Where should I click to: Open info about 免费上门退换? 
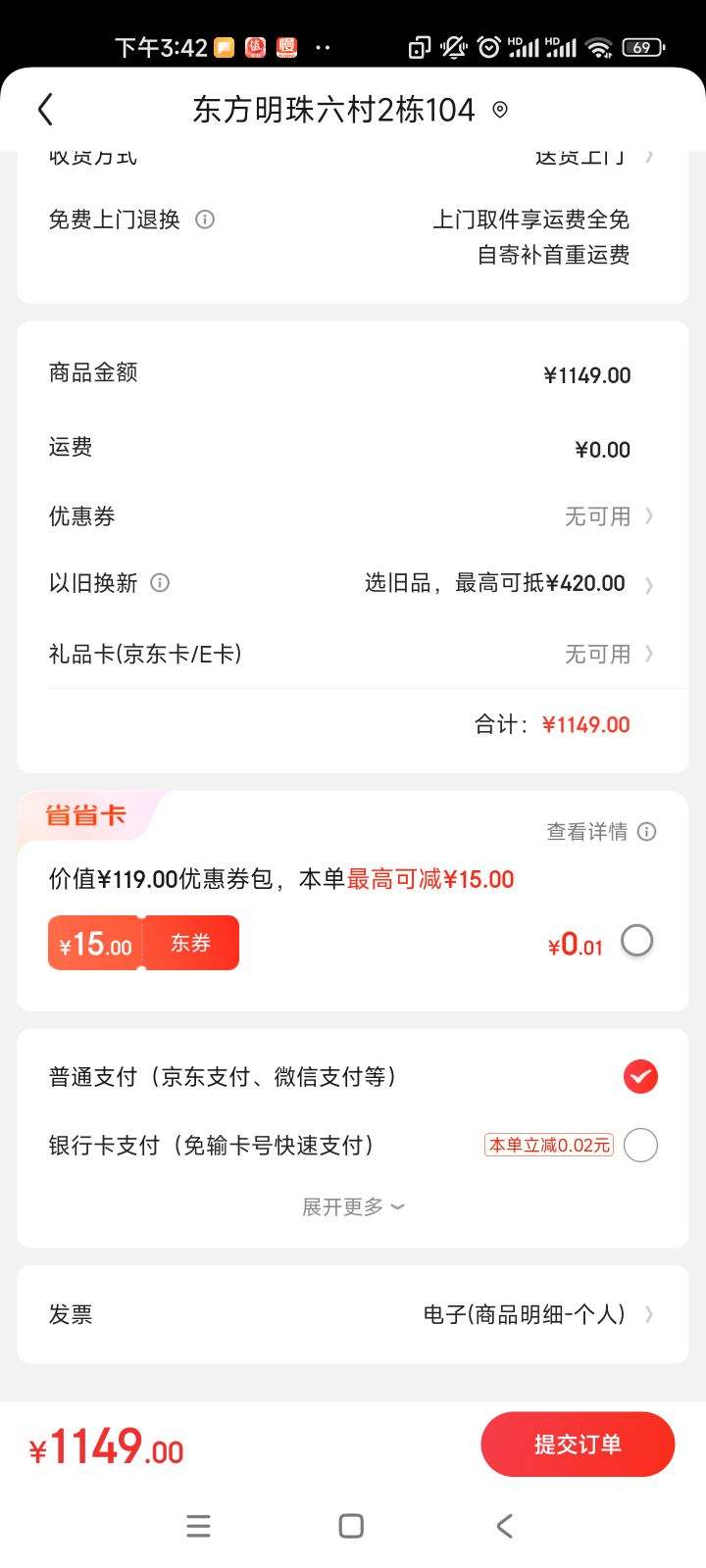point(205,220)
